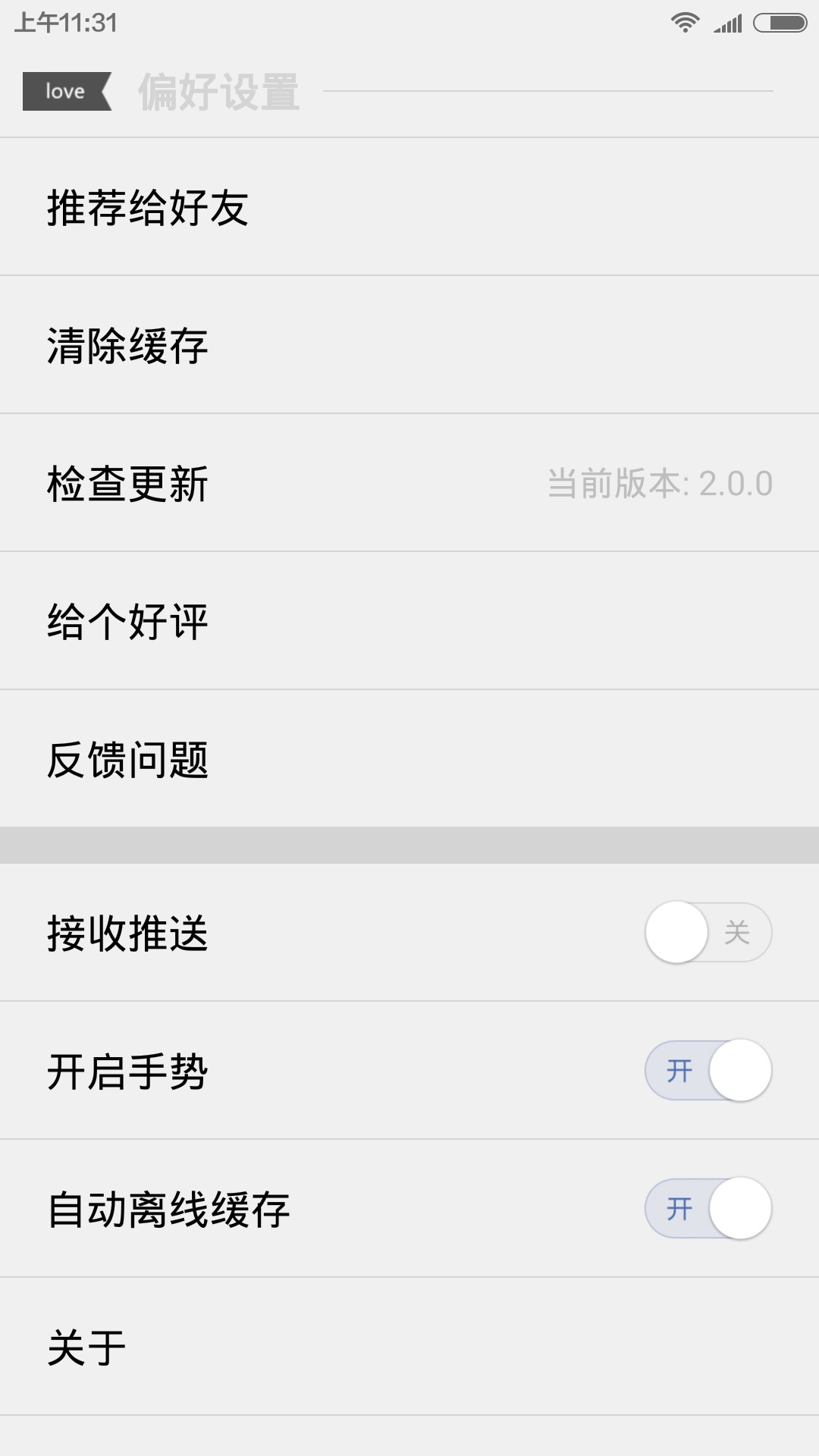Disable the 开启手势 gesture switch

[x=706, y=1072]
